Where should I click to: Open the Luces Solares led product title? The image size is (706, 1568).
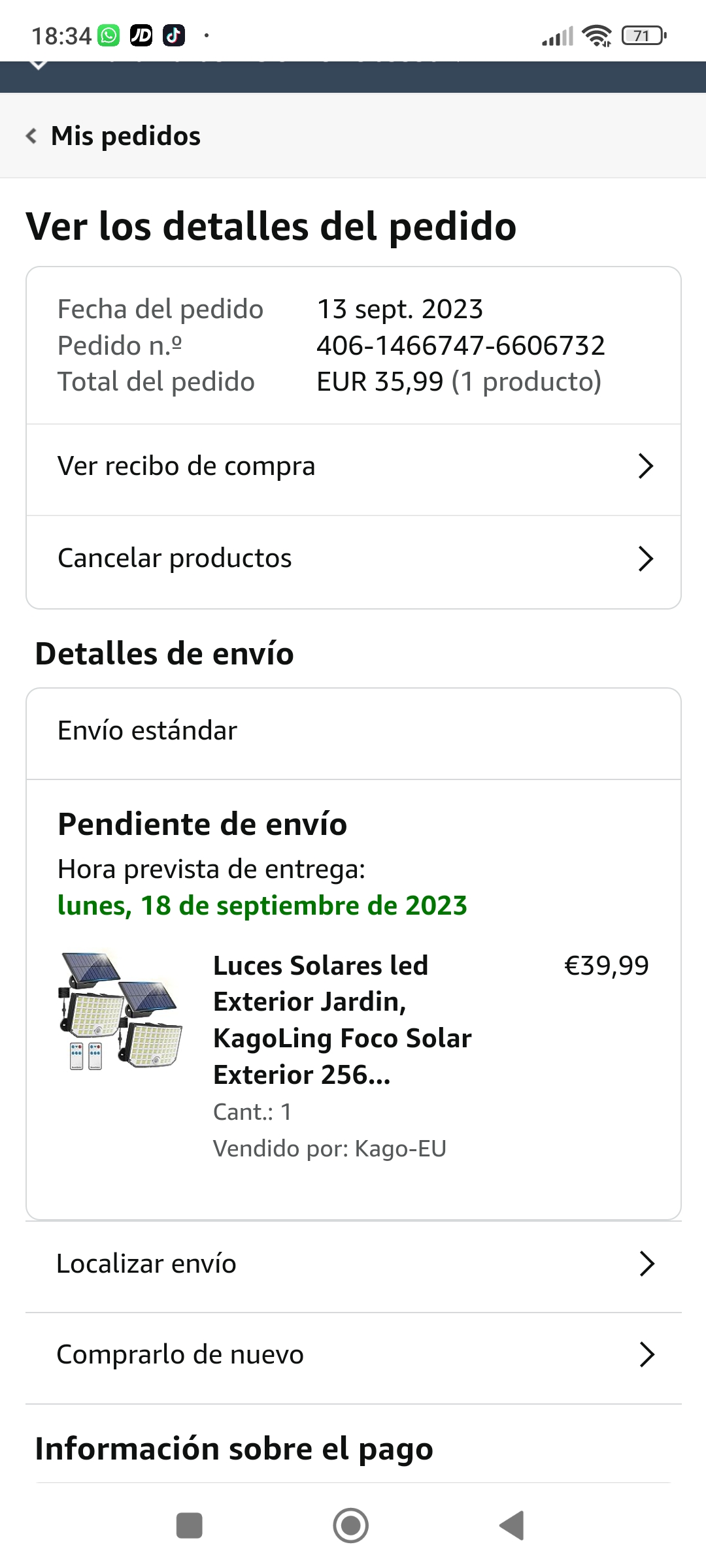click(342, 1019)
